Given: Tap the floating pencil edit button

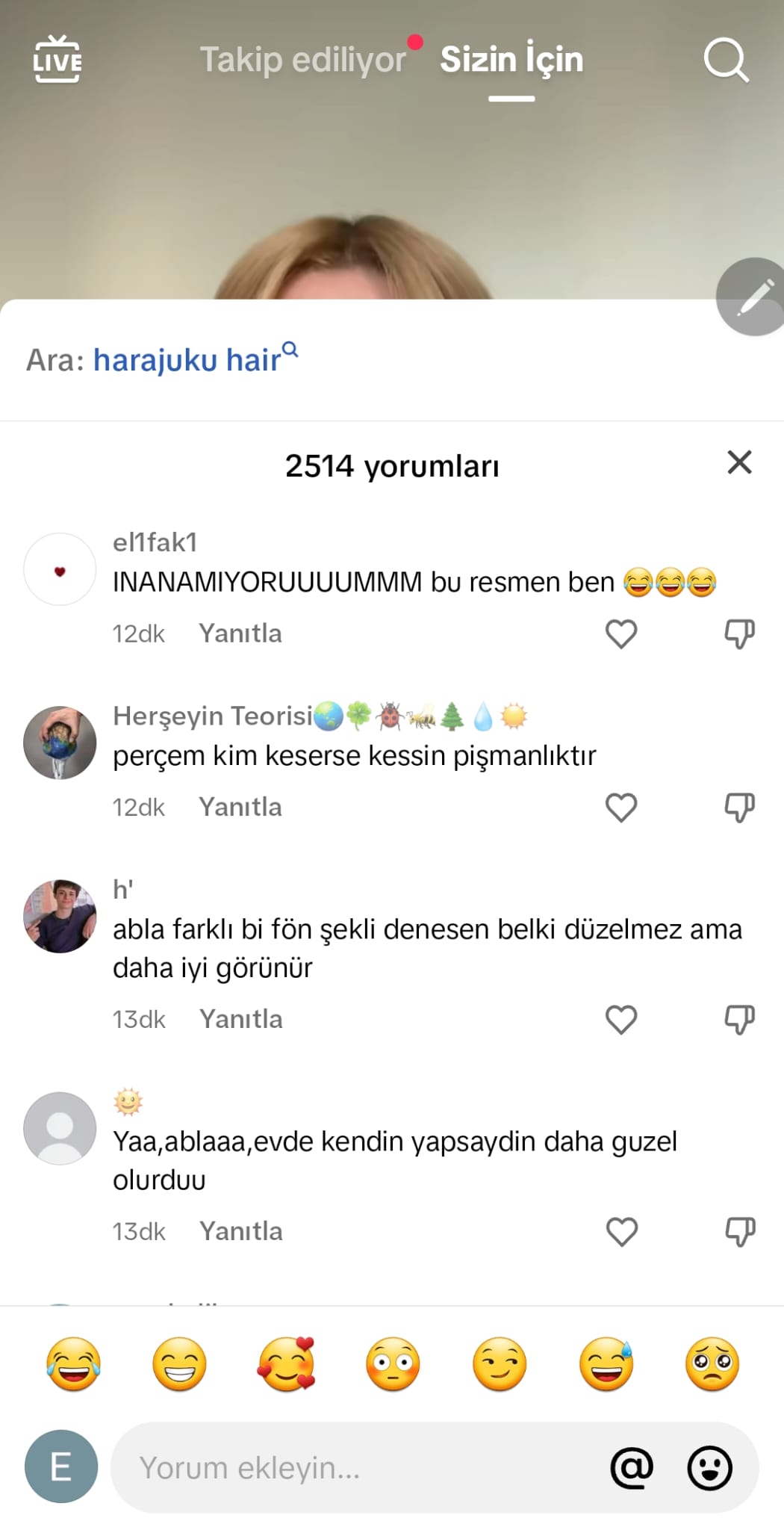Looking at the screenshot, I should click(753, 297).
